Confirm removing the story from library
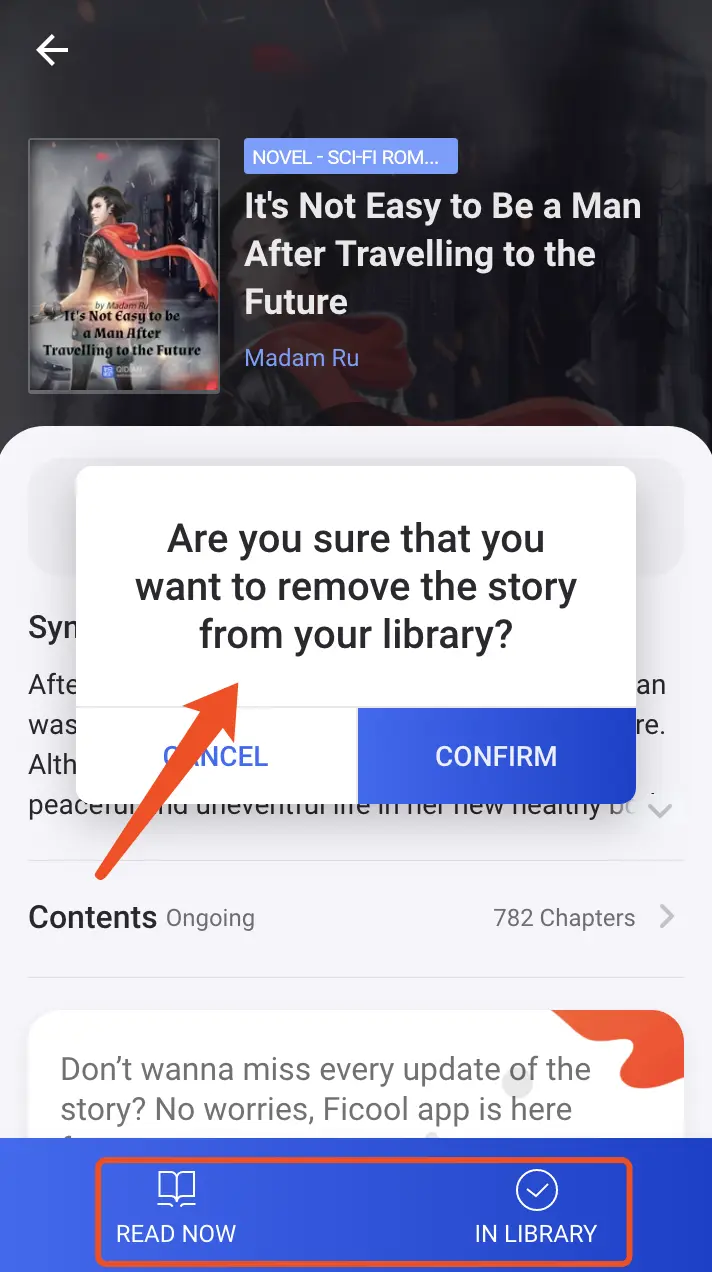712x1272 pixels. [496, 756]
